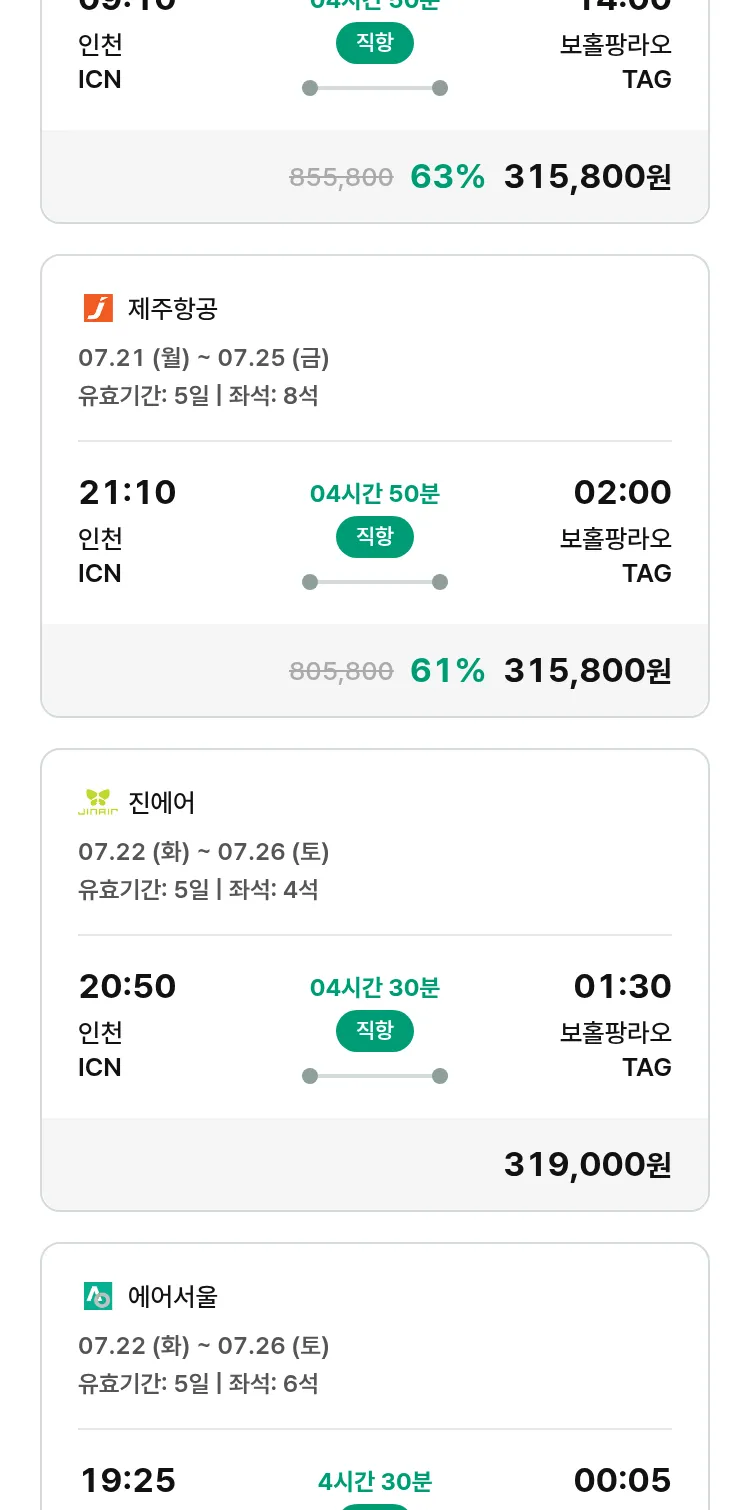Viewport: 750px width, 1510px height.
Task: Choose the 에어서울 flight departing 19:25
Action: coord(375,1376)
